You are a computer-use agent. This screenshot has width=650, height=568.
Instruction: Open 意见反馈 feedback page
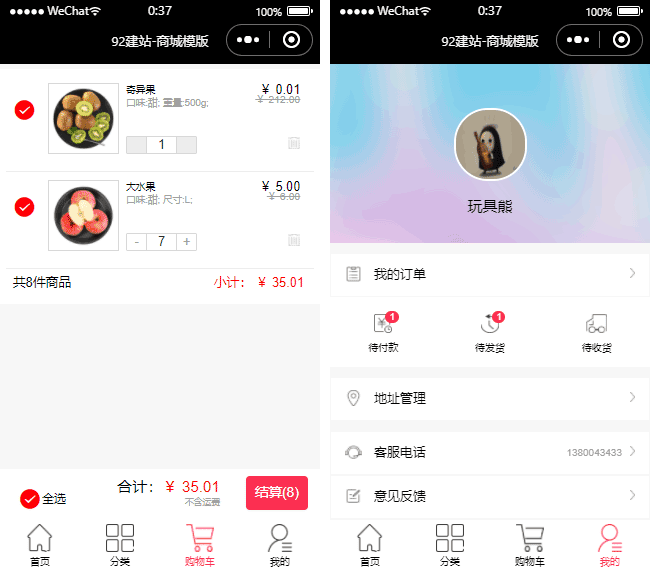(x=490, y=496)
